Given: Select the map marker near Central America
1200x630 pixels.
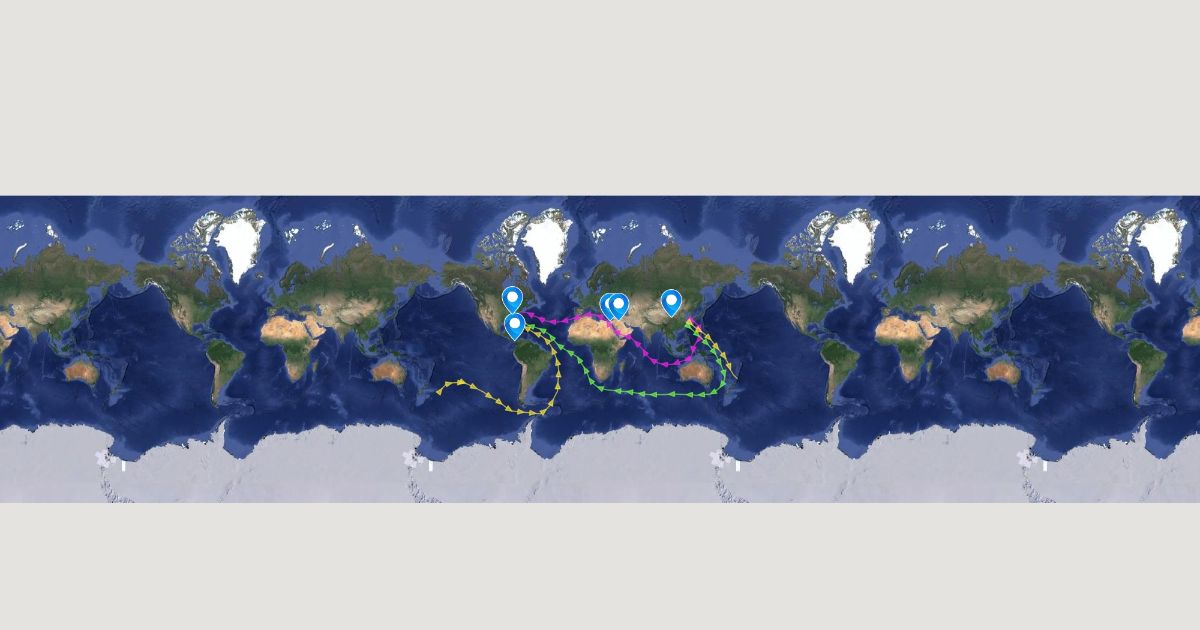Looking at the screenshot, I should pos(514,325).
